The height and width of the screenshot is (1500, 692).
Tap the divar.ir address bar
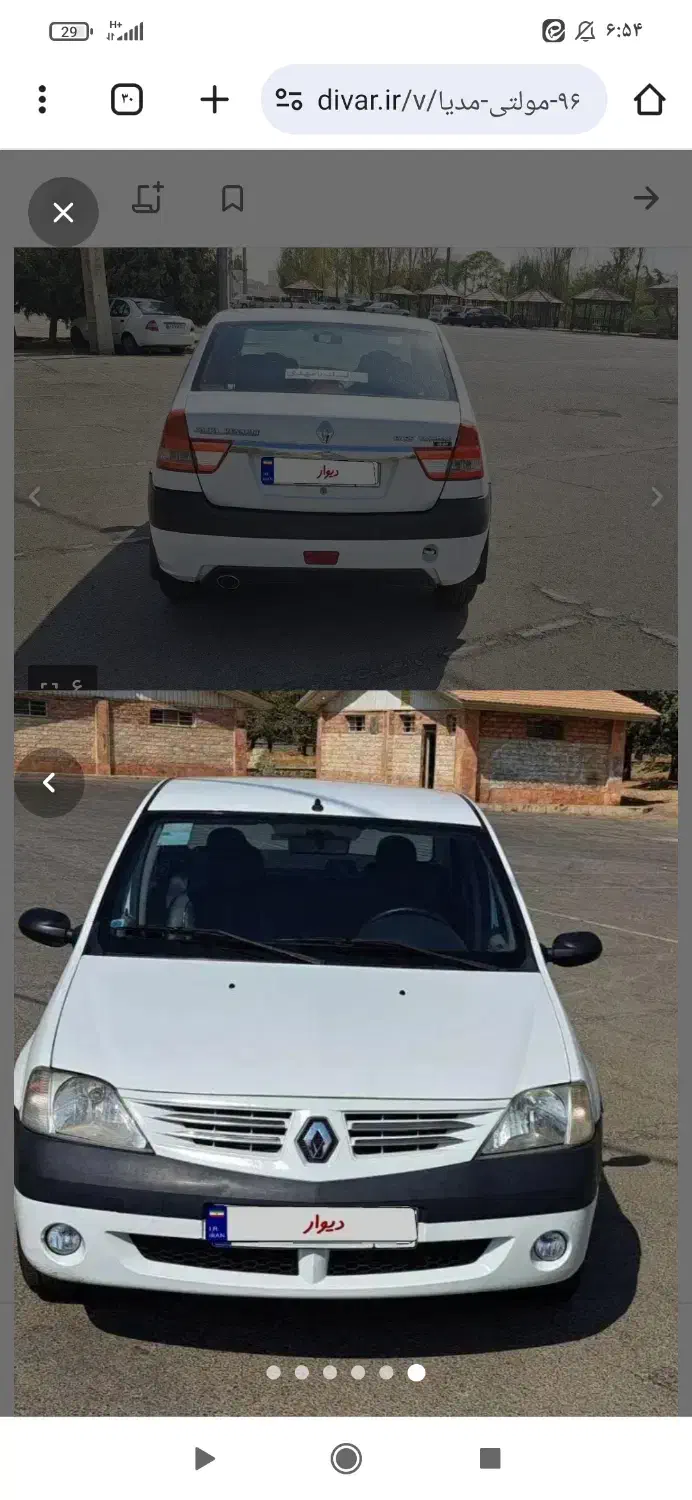coord(434,99)
